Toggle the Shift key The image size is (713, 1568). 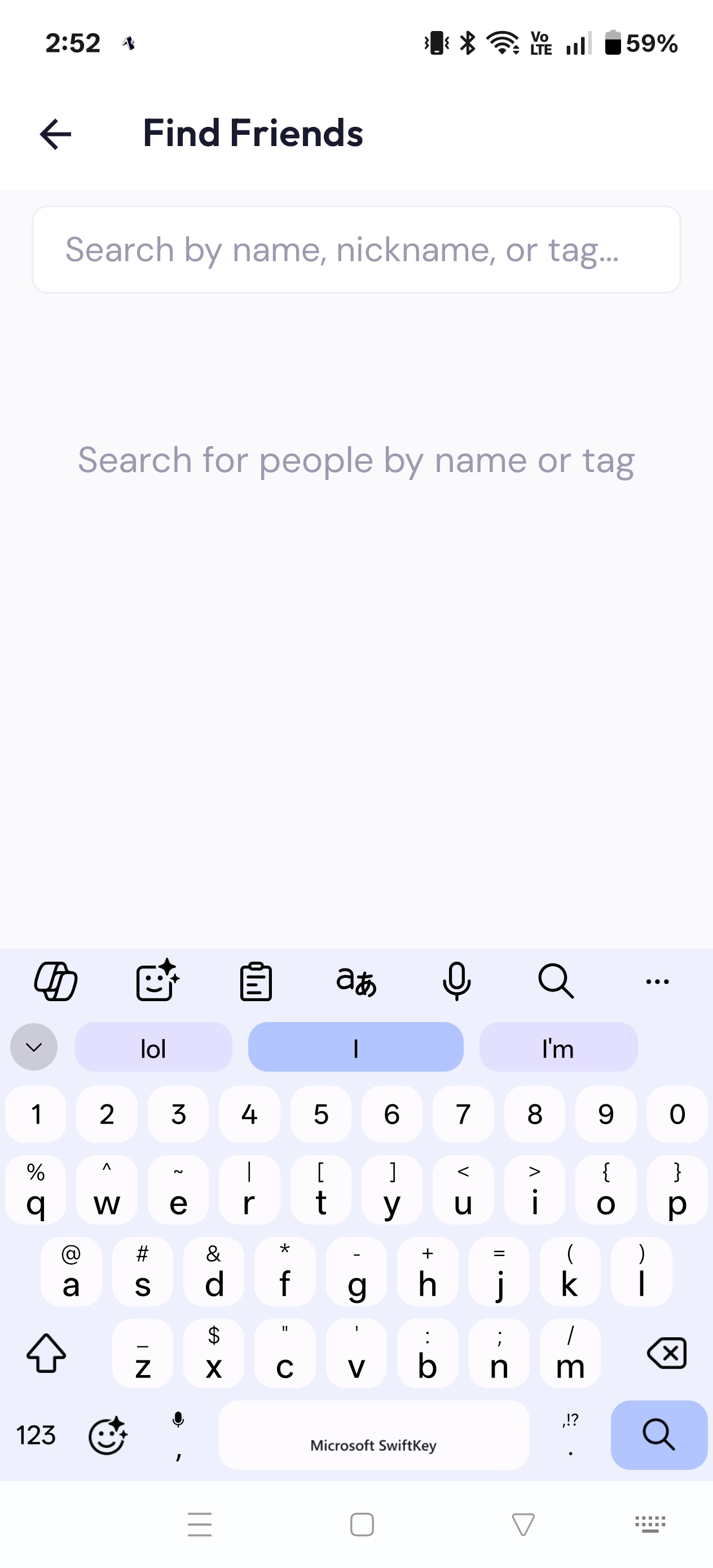point(47,1353)
